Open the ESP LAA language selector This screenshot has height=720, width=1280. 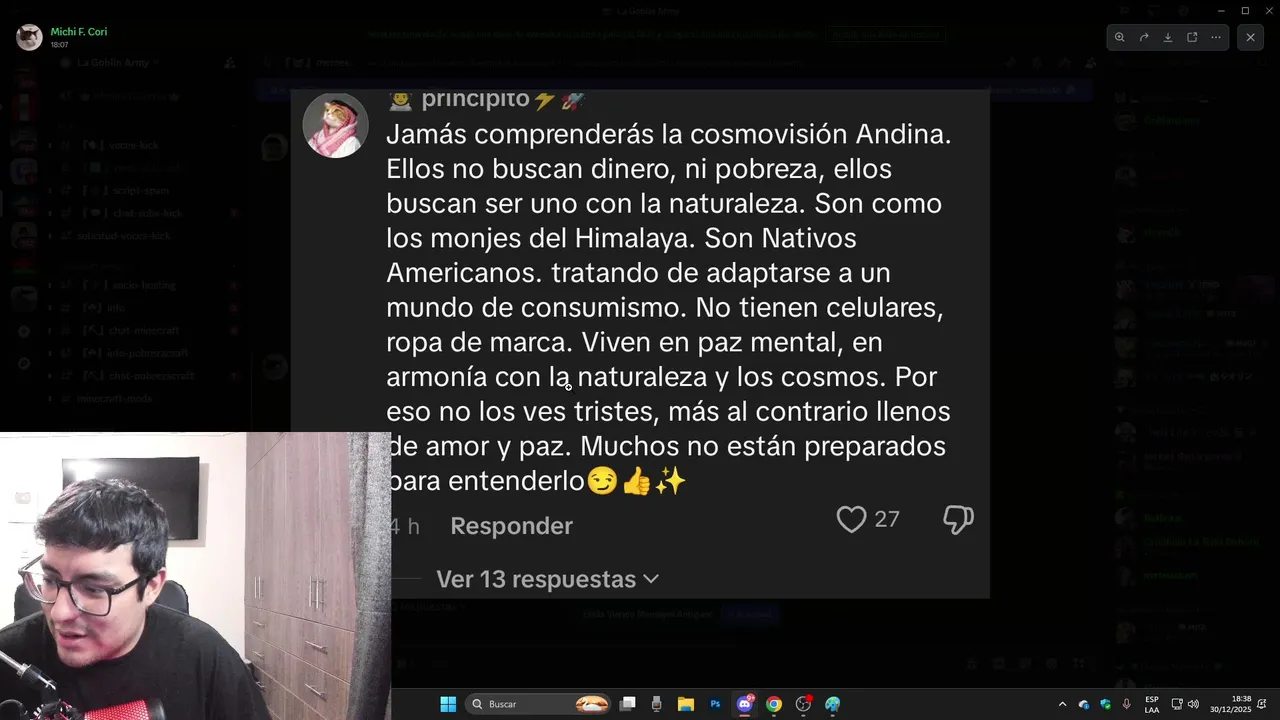coord(1152,704)
